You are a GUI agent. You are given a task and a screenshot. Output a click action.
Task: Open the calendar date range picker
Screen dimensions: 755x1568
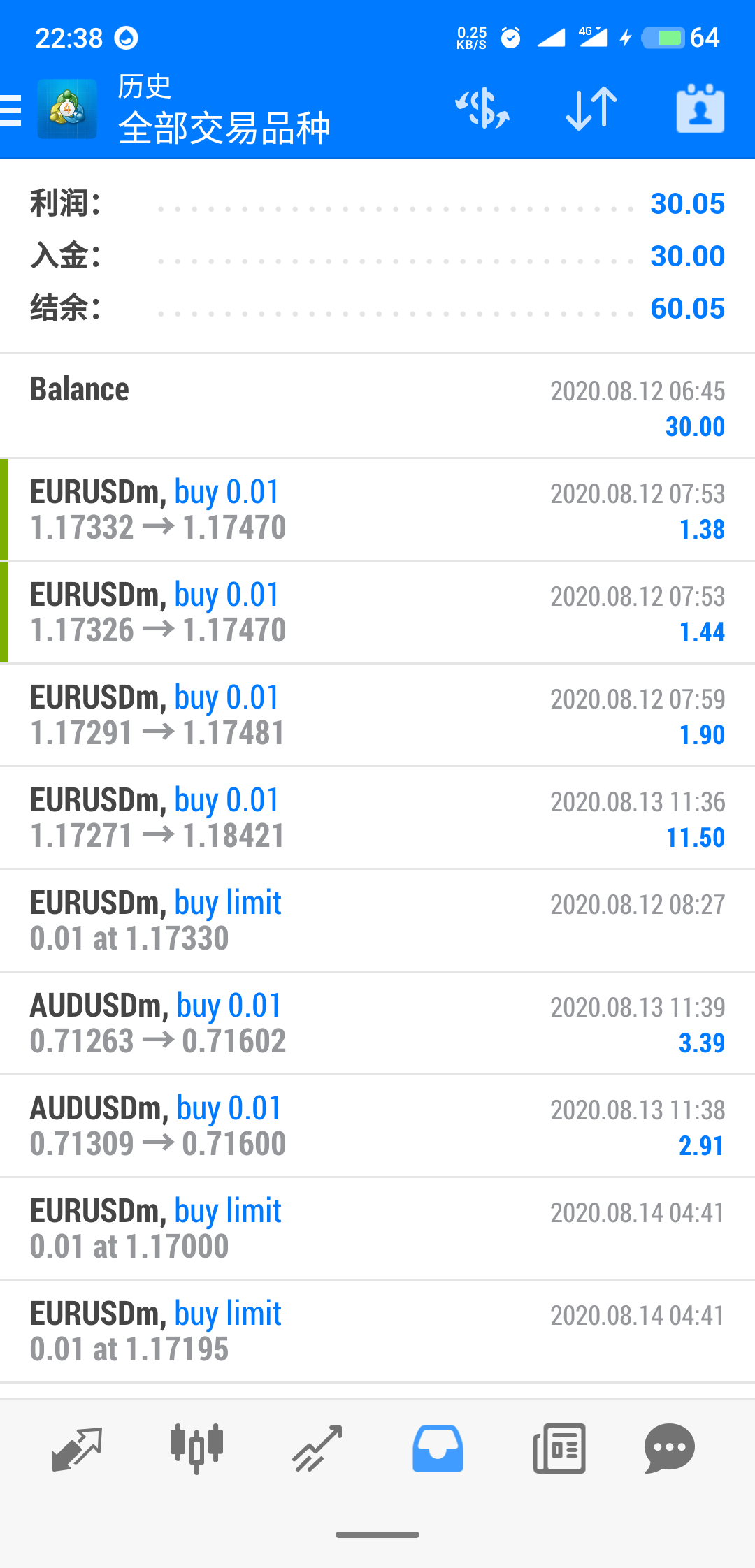[x=700, y=108]
